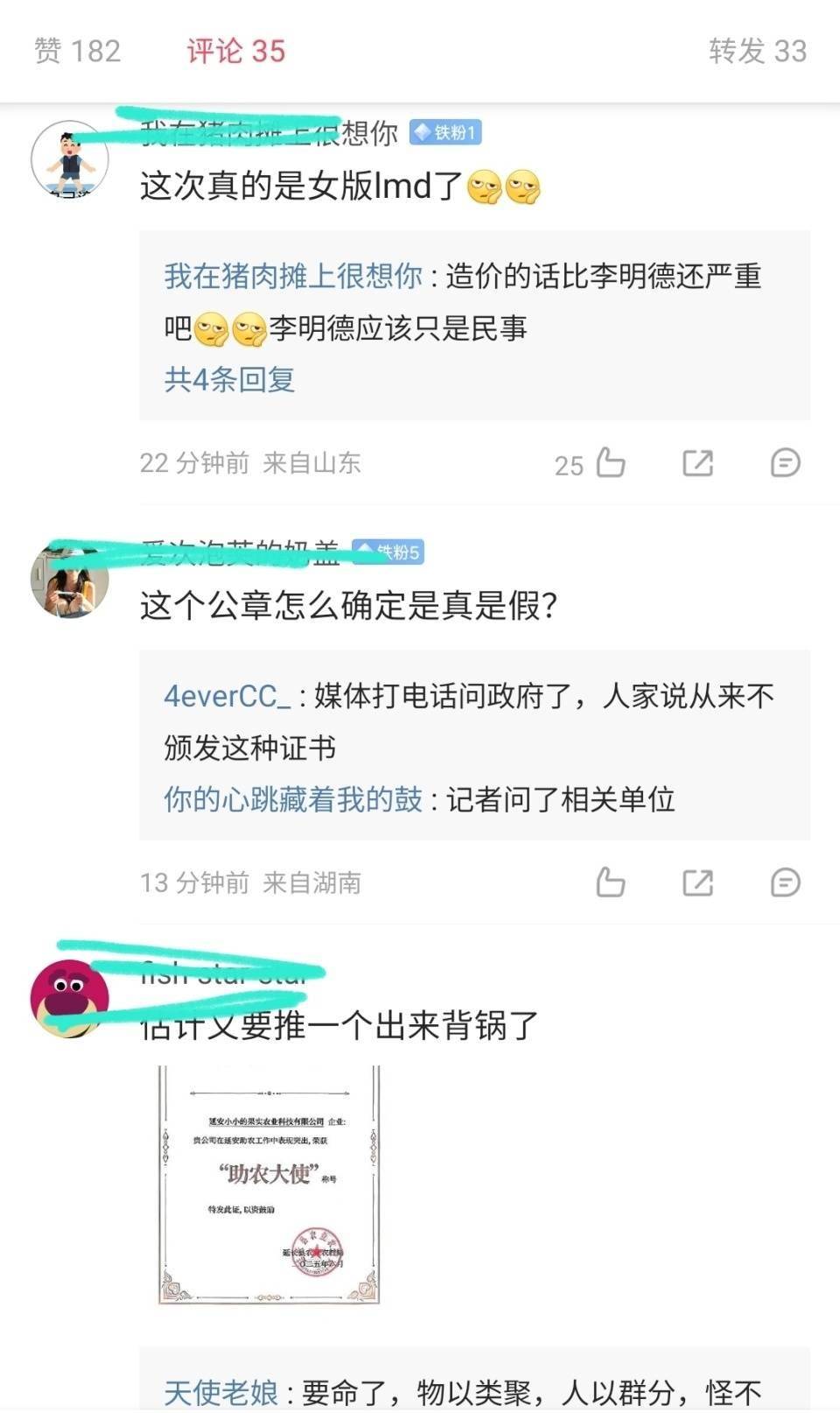Open the 评论 35 tab
The width and height of the screenshot is (840, 1413).
click(x=235, y=51)
